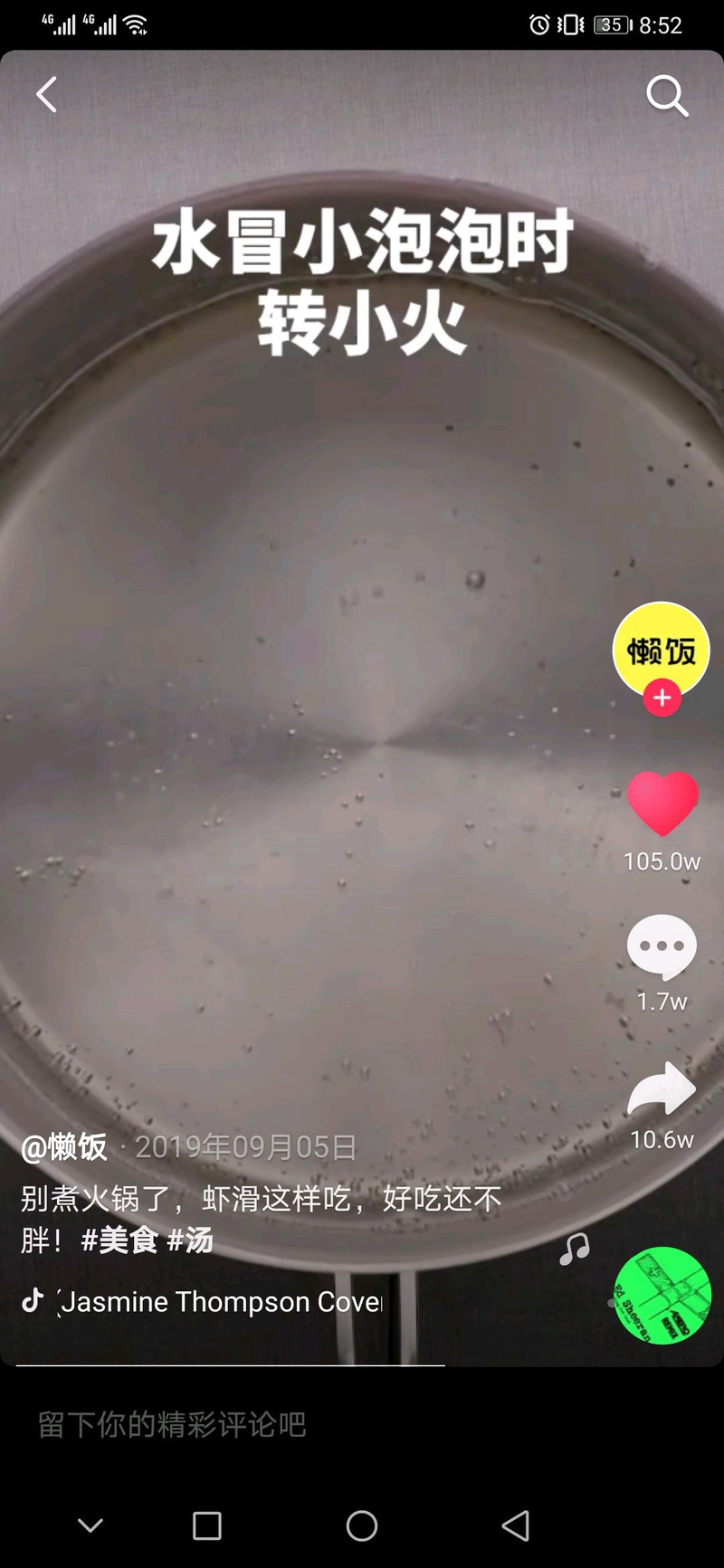Image resolution: width=724 pixels, height=1568 pixels.
Task: Open search with the magnifier icon
Action: [x=668, y=96]
